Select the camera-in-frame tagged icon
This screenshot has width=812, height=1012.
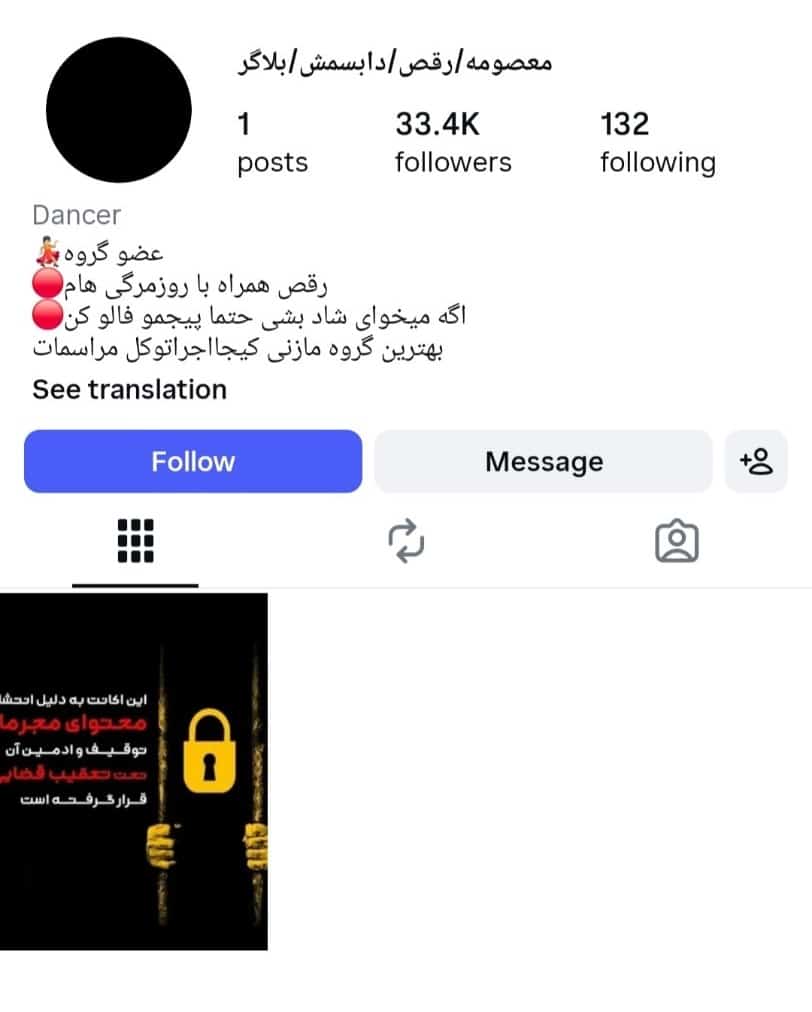pos(678,540)
